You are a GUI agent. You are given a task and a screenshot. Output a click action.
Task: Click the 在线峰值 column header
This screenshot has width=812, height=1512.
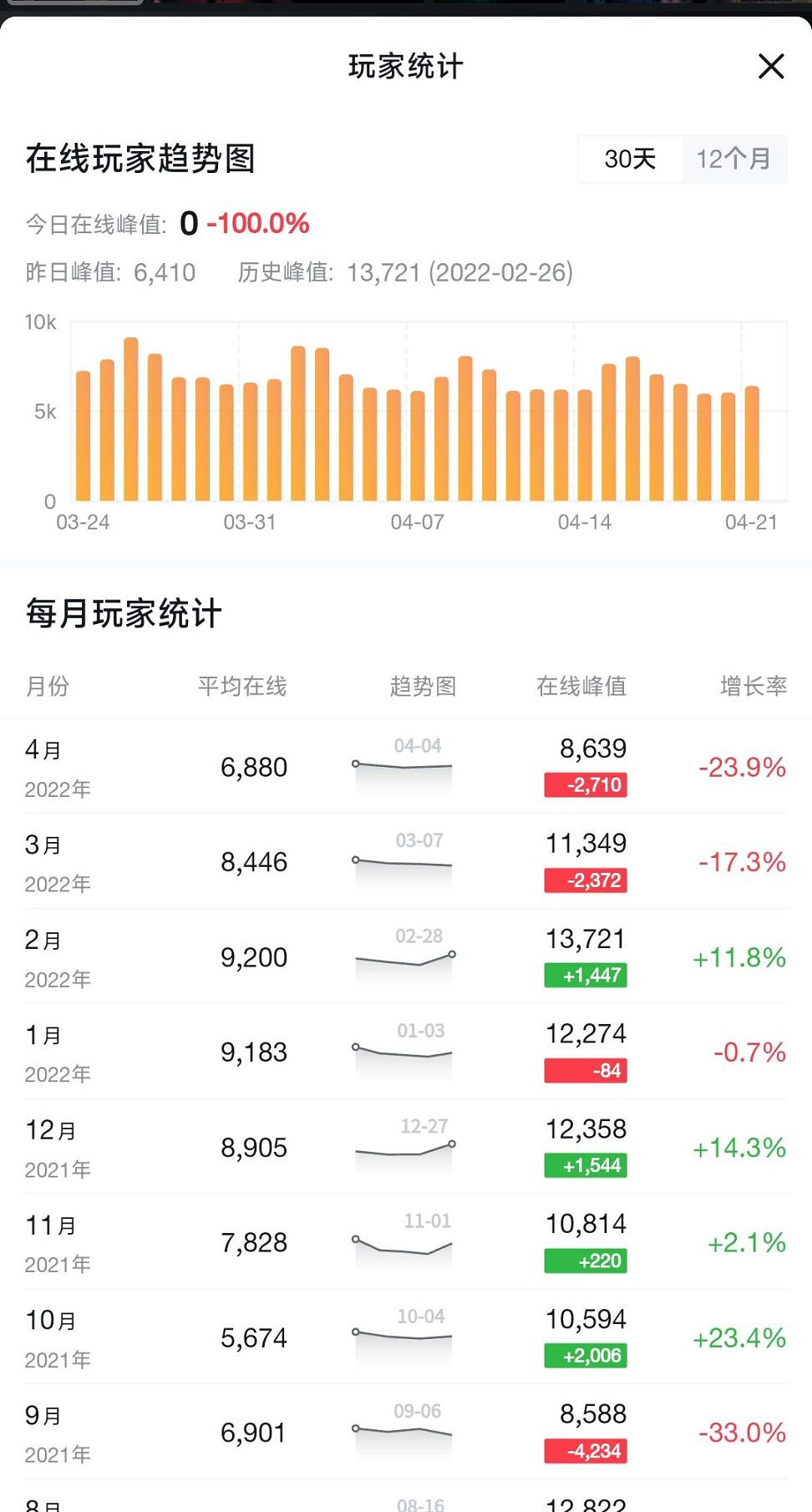[x=583, y=687]
